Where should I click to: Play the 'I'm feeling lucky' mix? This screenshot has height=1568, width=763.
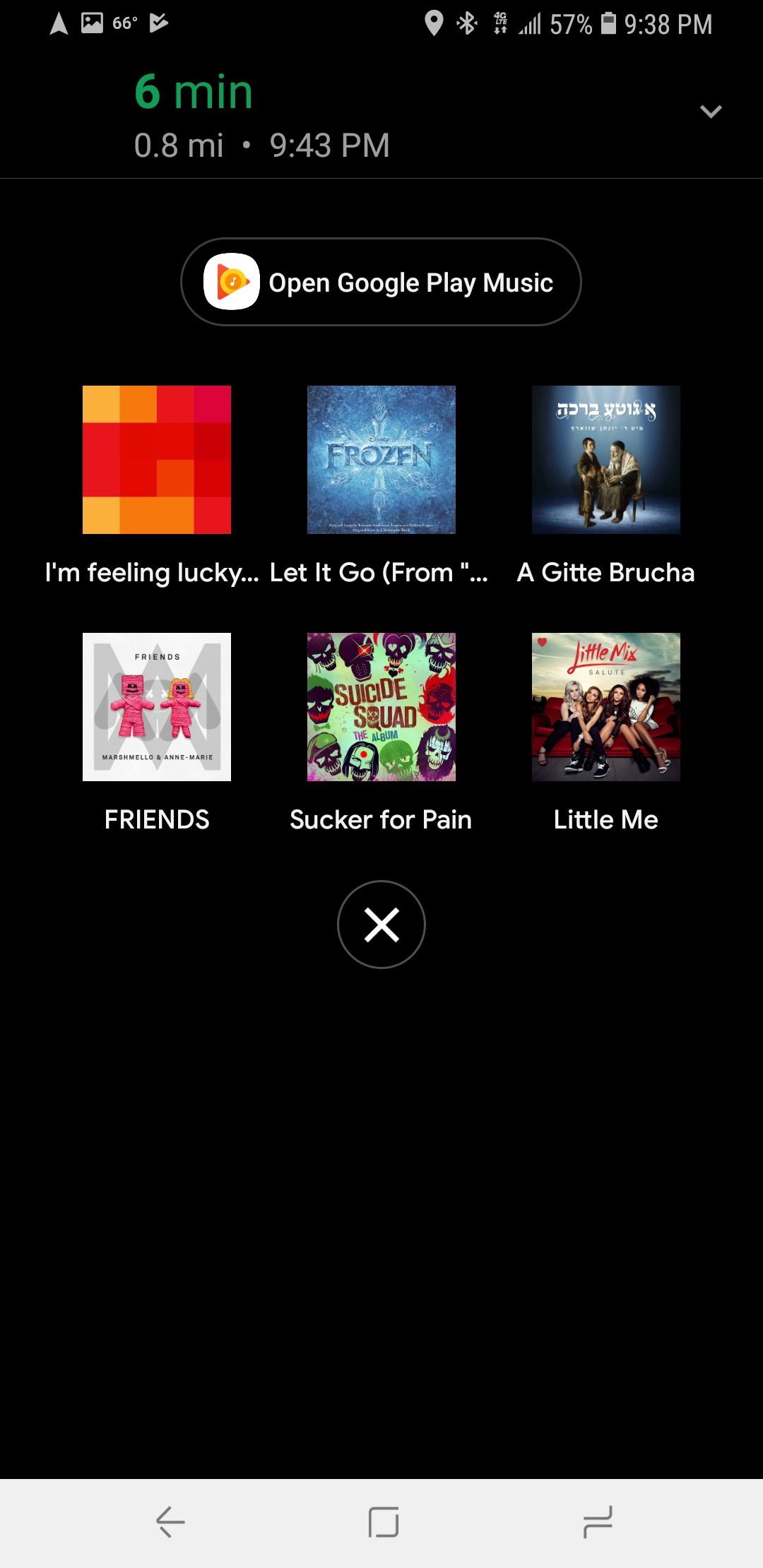tap(156, 461)
